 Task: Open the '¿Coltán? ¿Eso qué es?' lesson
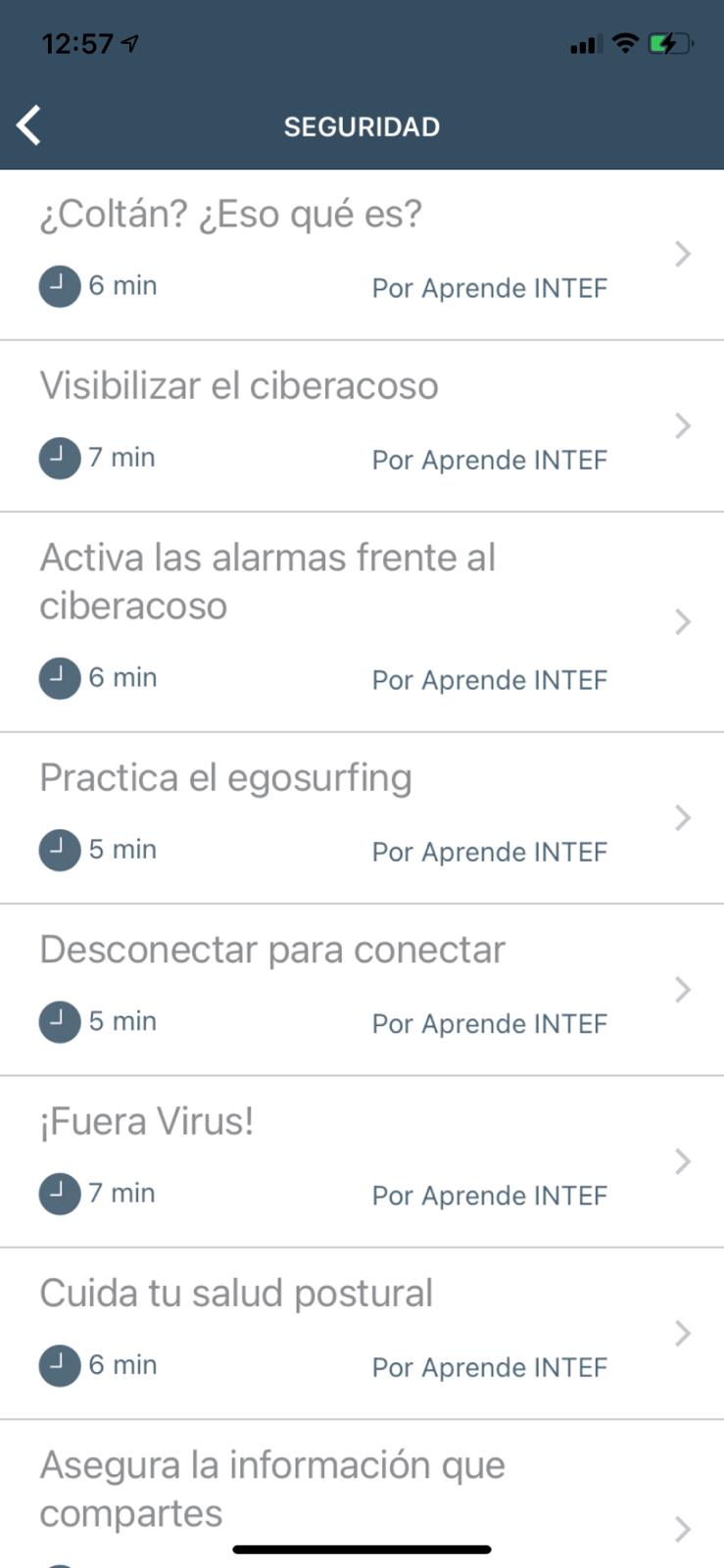point(362,255)
